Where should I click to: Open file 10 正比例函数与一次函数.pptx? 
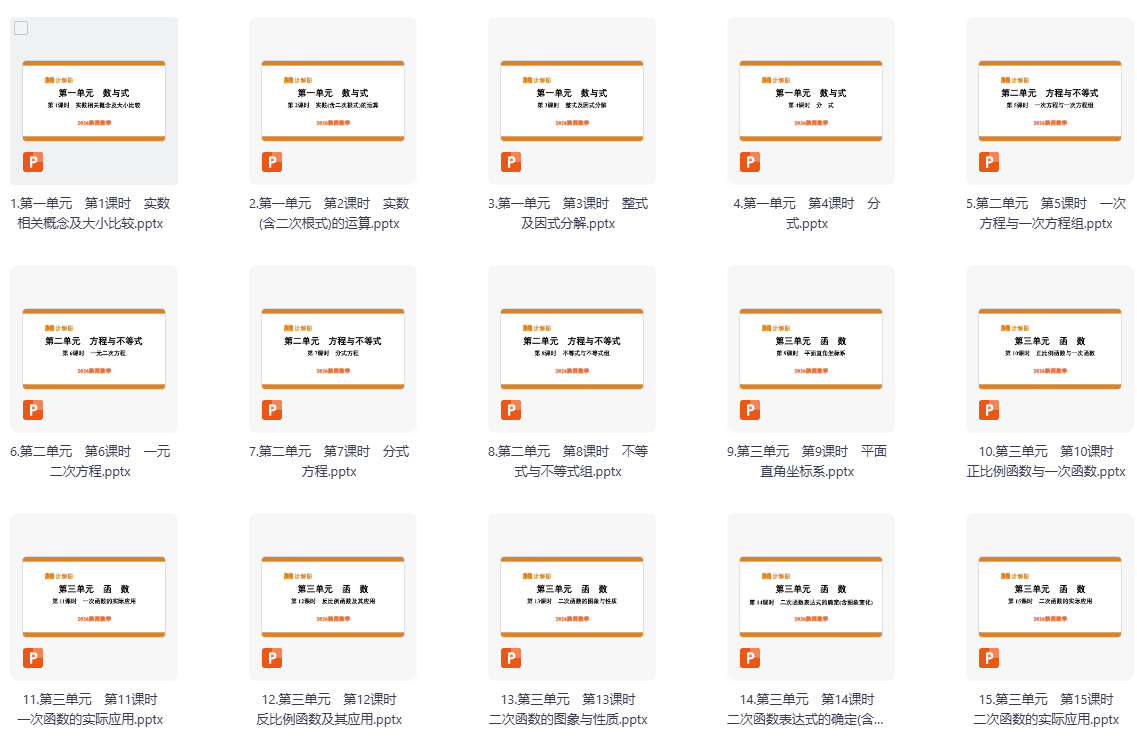click(1050, 349)
